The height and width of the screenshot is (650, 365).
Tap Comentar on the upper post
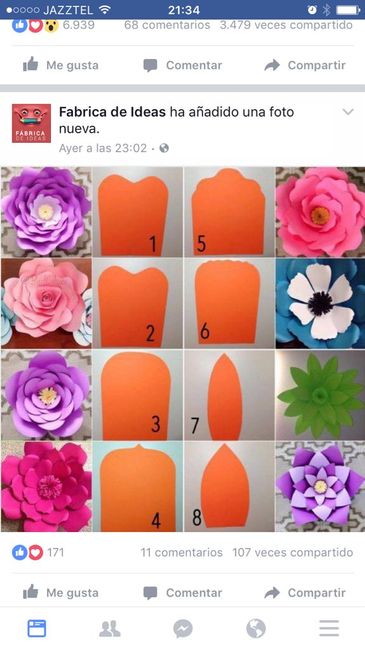(x=182, y=65)
